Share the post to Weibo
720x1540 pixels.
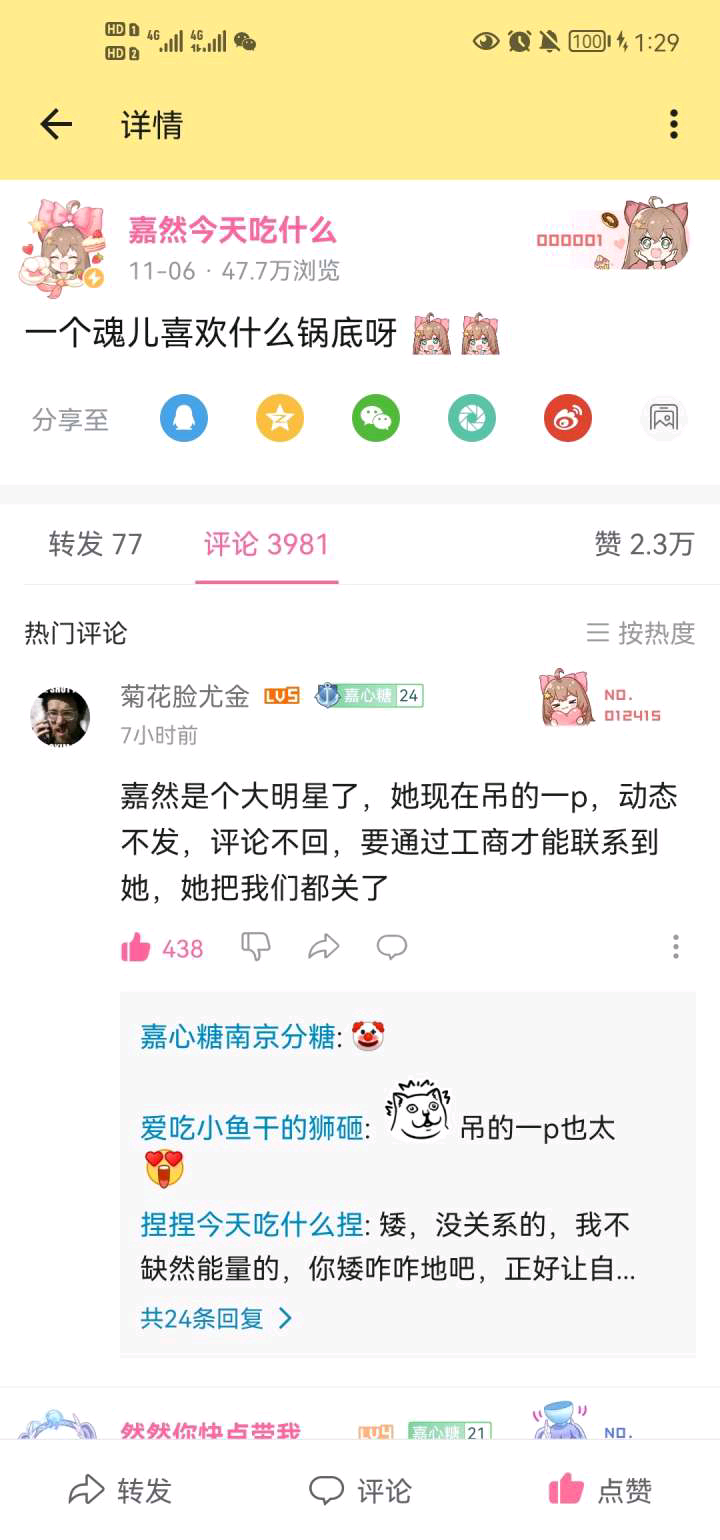(x=568, y=418)
